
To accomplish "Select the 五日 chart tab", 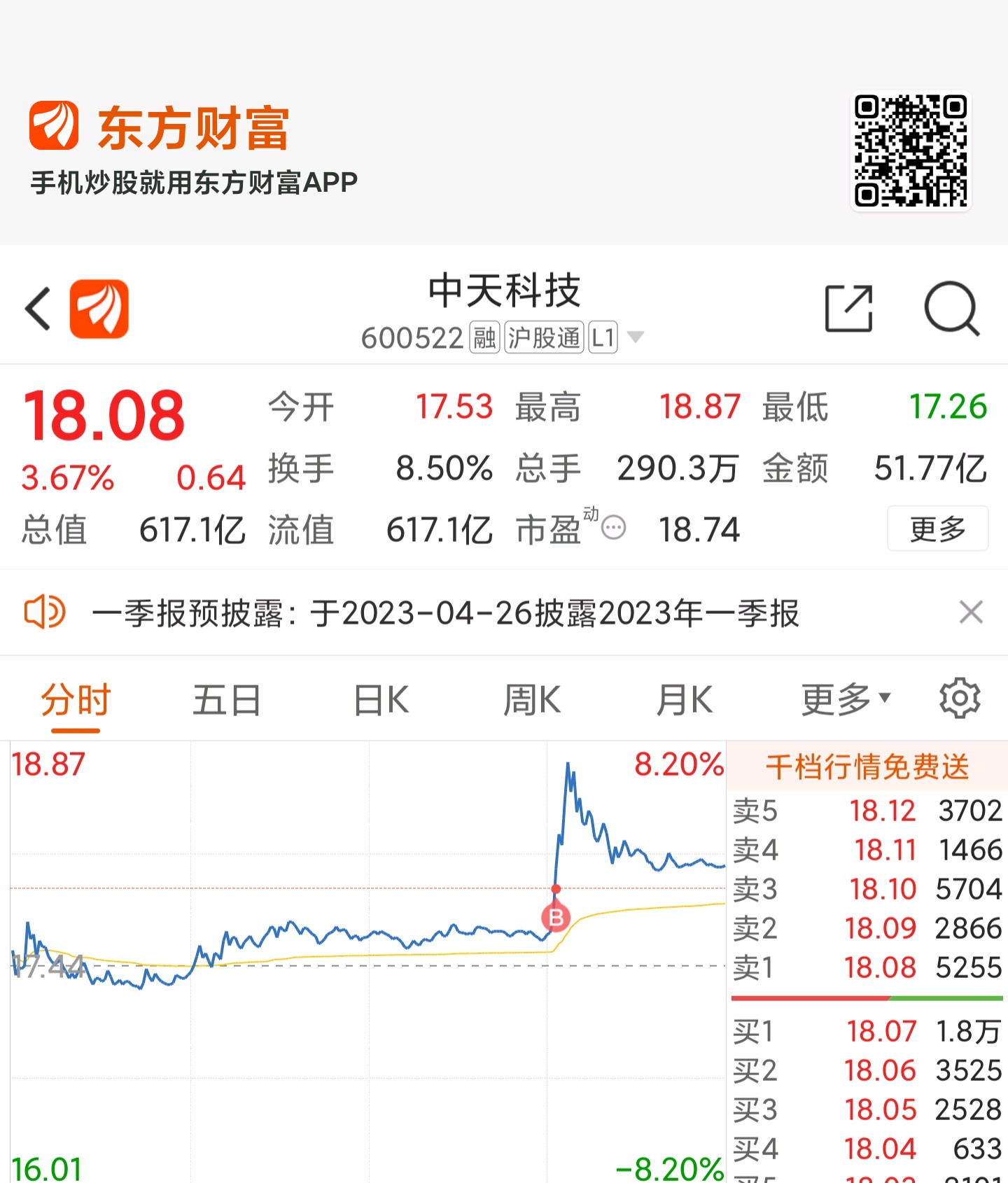I will [x=225, y=697].
